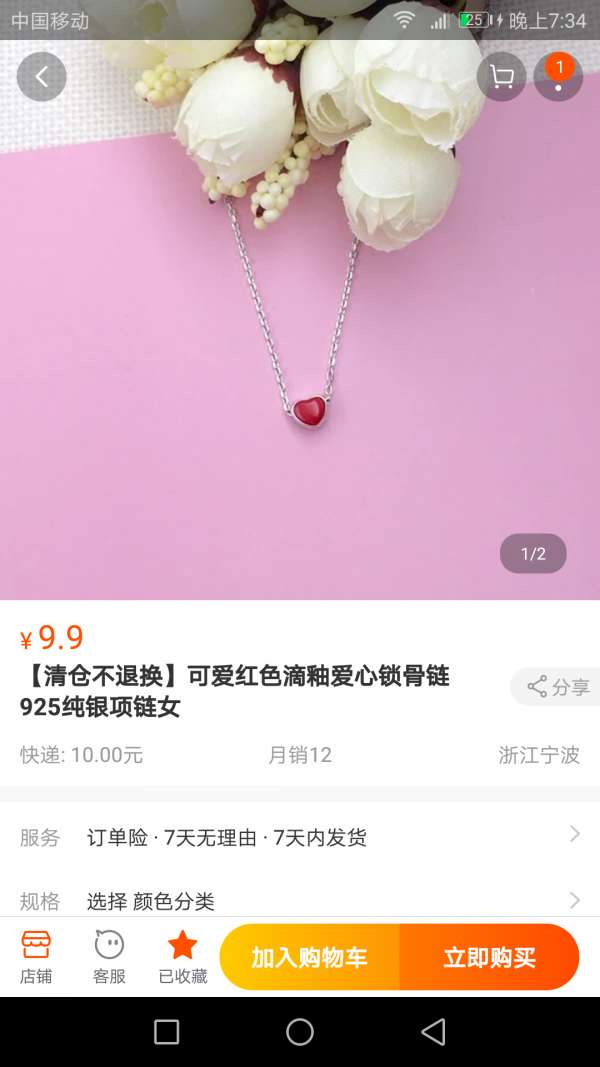
Task: Visit the 店铺 store page
Action: (36, 956)
